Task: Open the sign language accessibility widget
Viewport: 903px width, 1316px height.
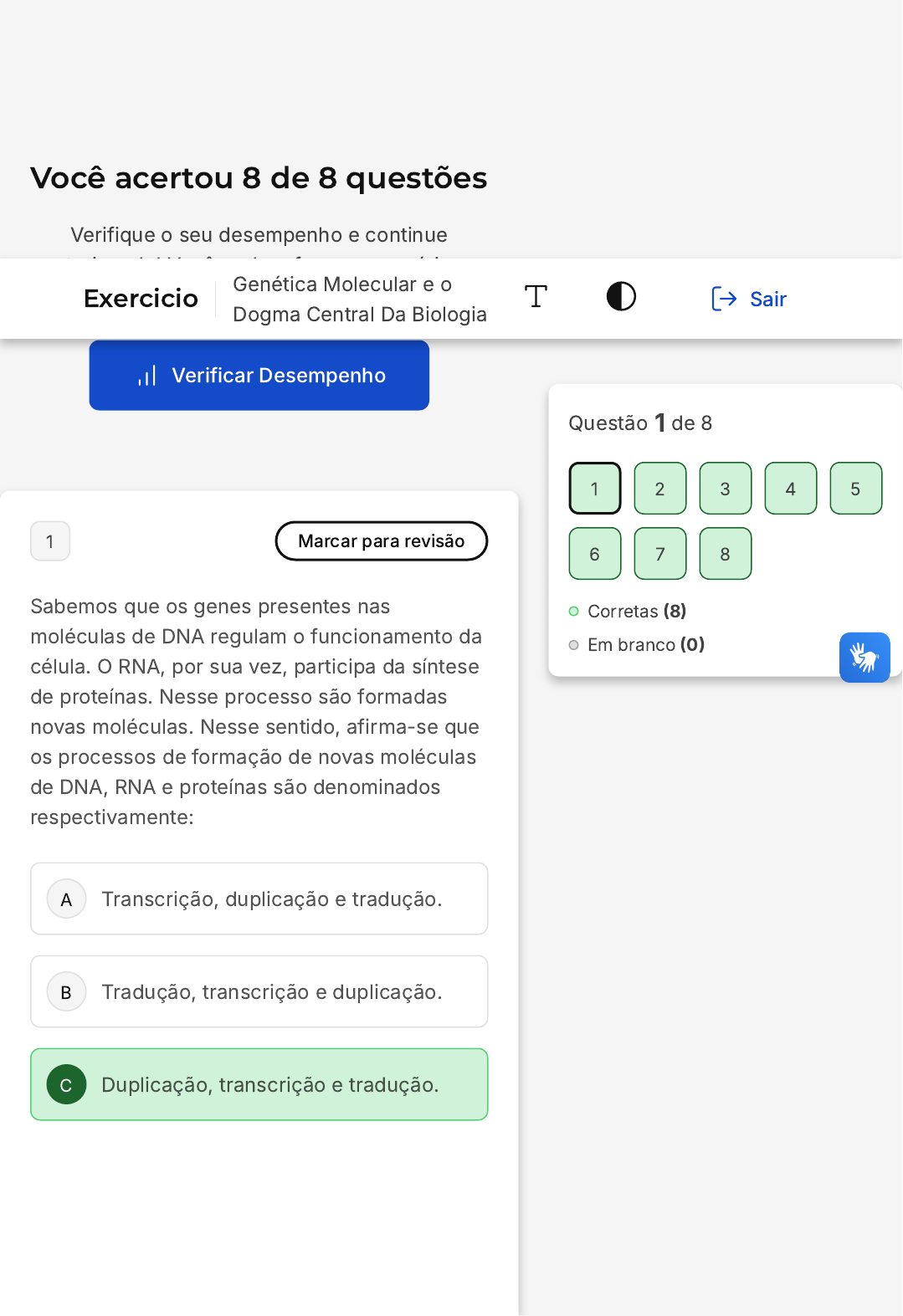Action: click(x=865, y=658)
